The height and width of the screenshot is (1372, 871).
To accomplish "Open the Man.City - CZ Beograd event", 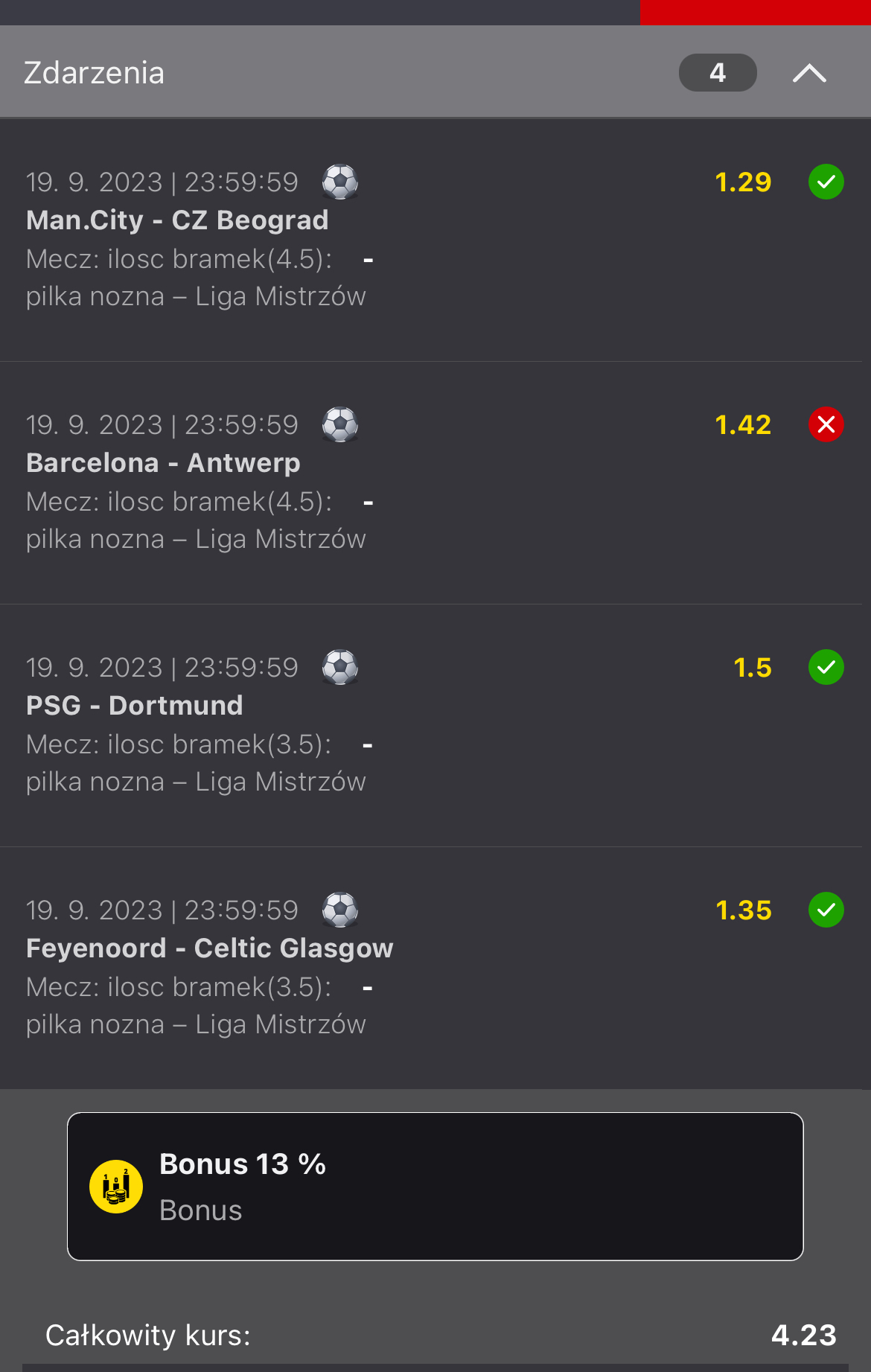I will pos(177,220).
